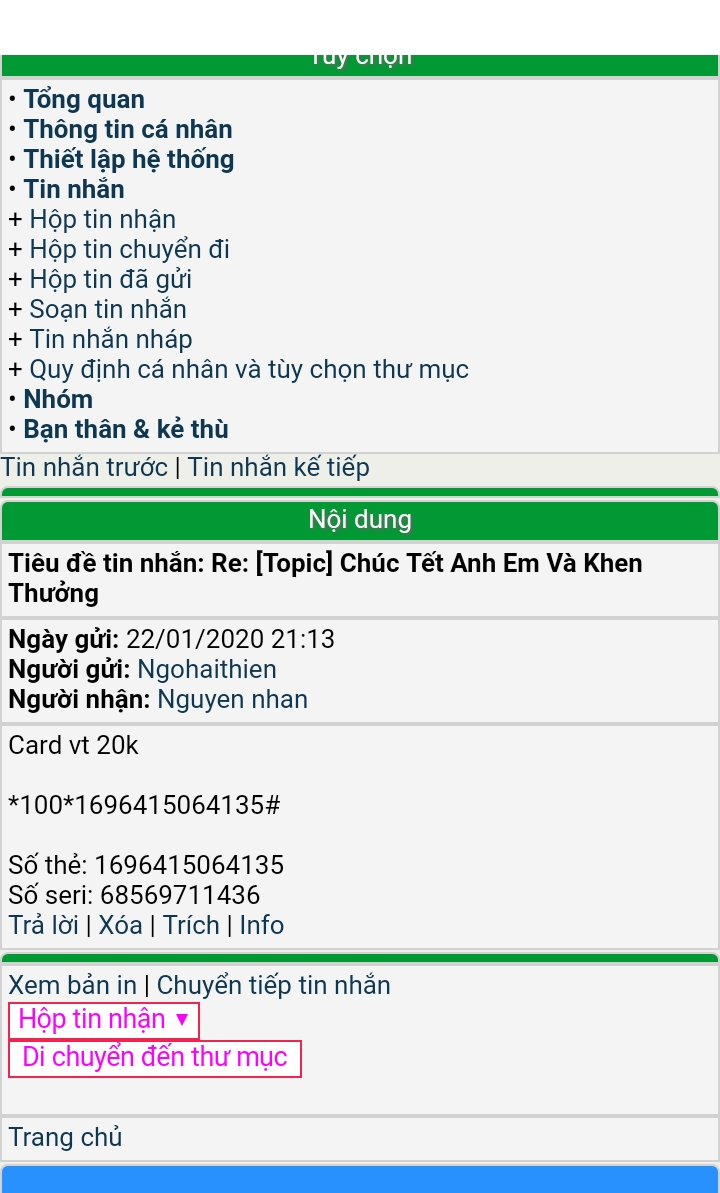720x1193 pixels.
Task: Open Hộp tin chuyển đi
Action: click(129, 250)
